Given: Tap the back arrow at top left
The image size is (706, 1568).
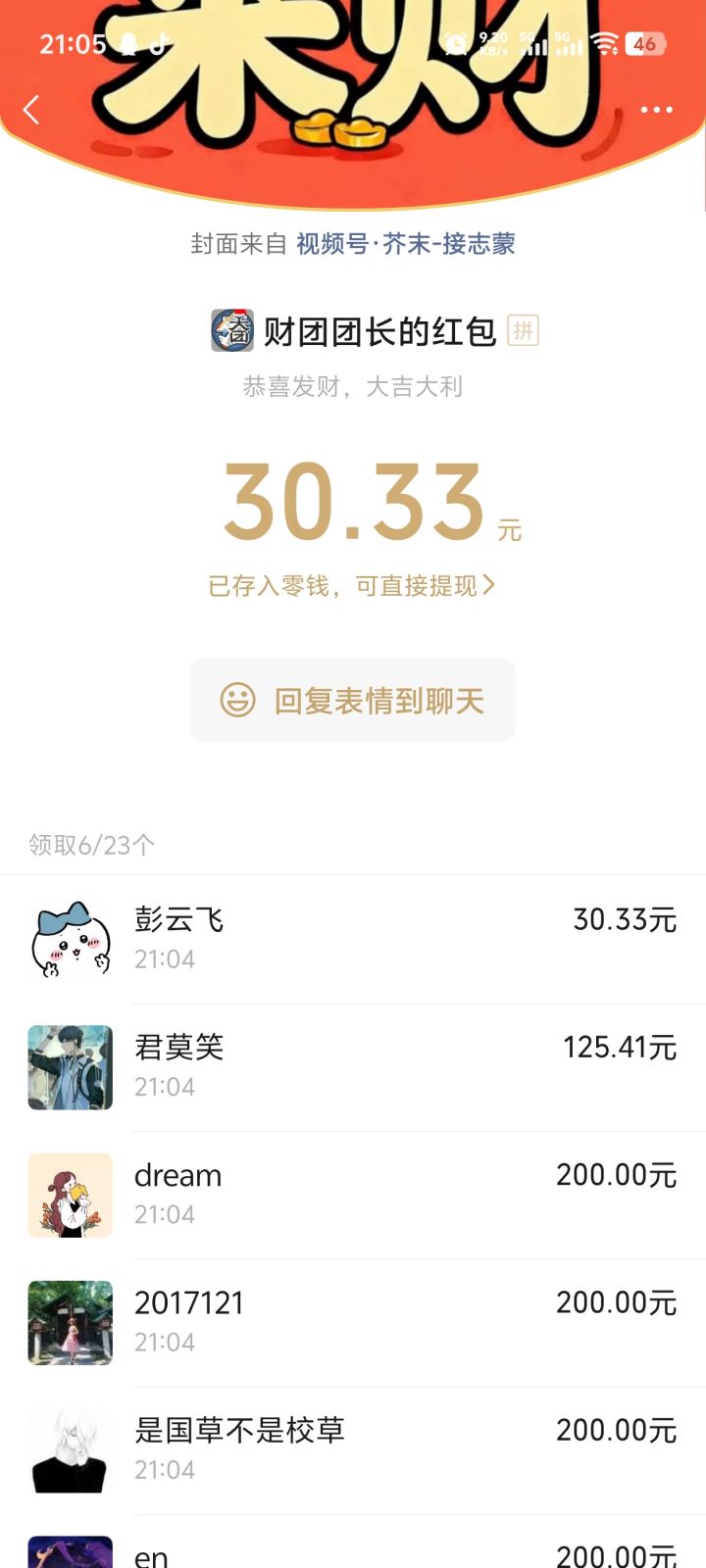Looking at the screenshot, I should click(x=31, y=110).
